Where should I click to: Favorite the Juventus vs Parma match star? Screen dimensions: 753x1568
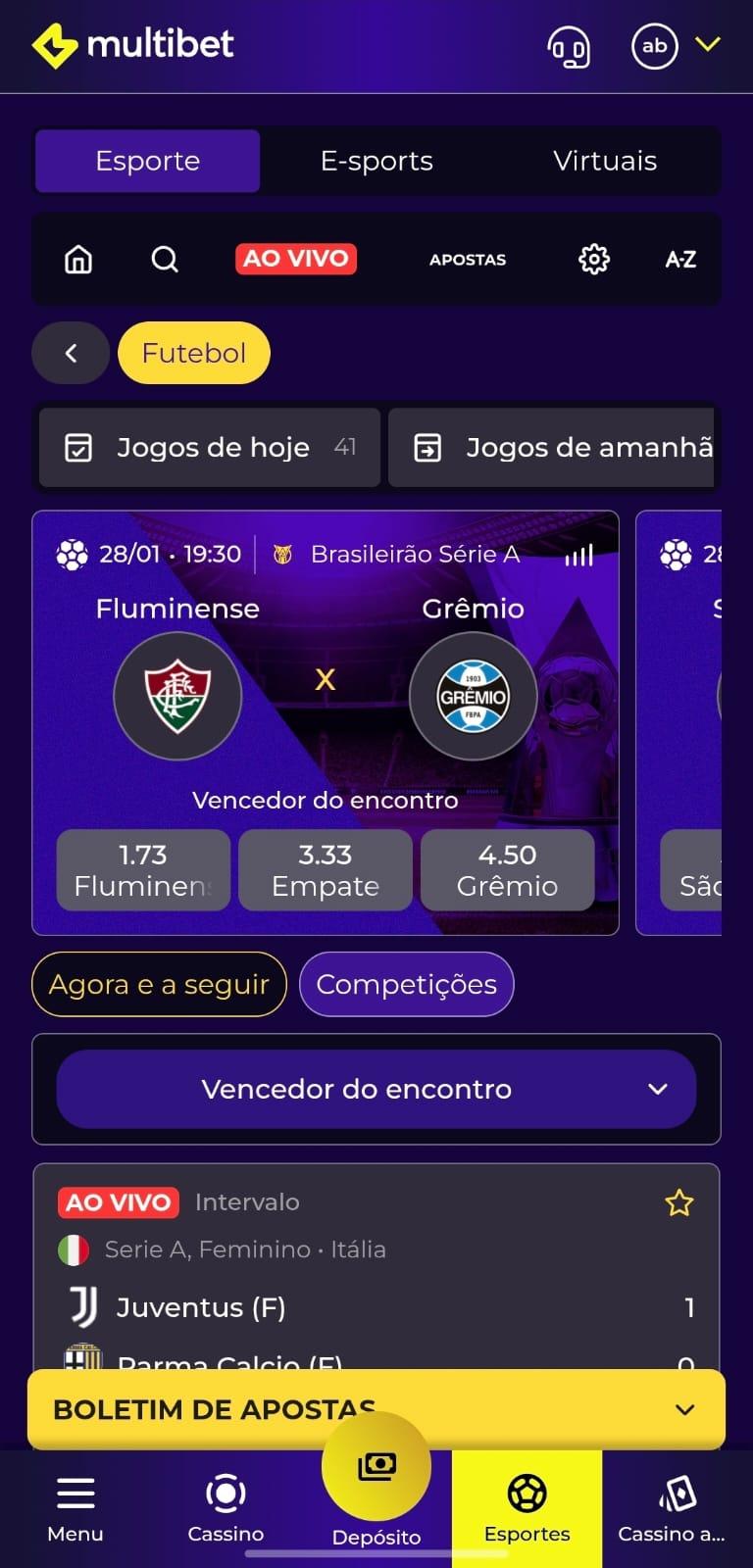coord(679,1202)
